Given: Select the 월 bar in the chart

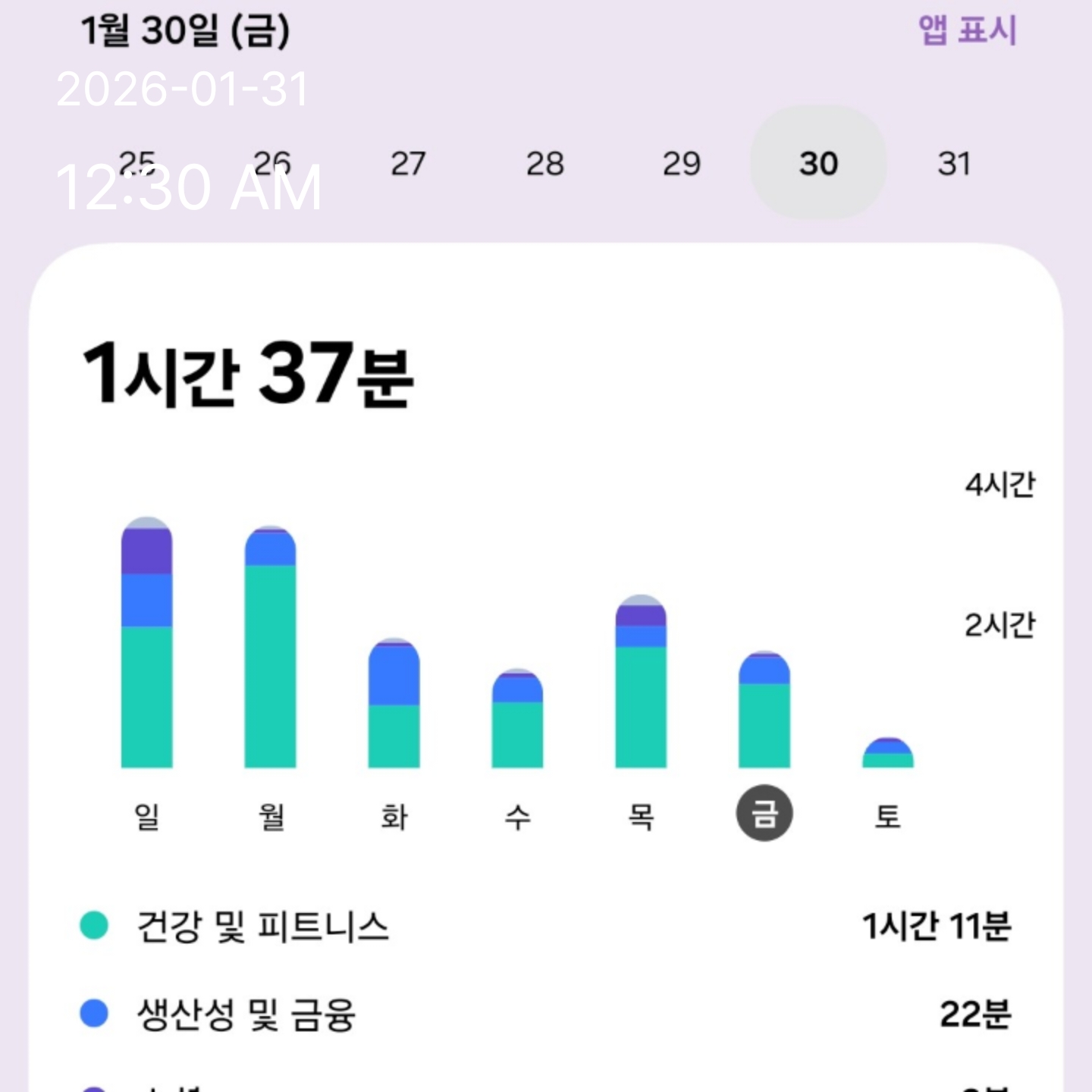Looking at the screenshot, I should pyautogui.click(x=270, y=648).
